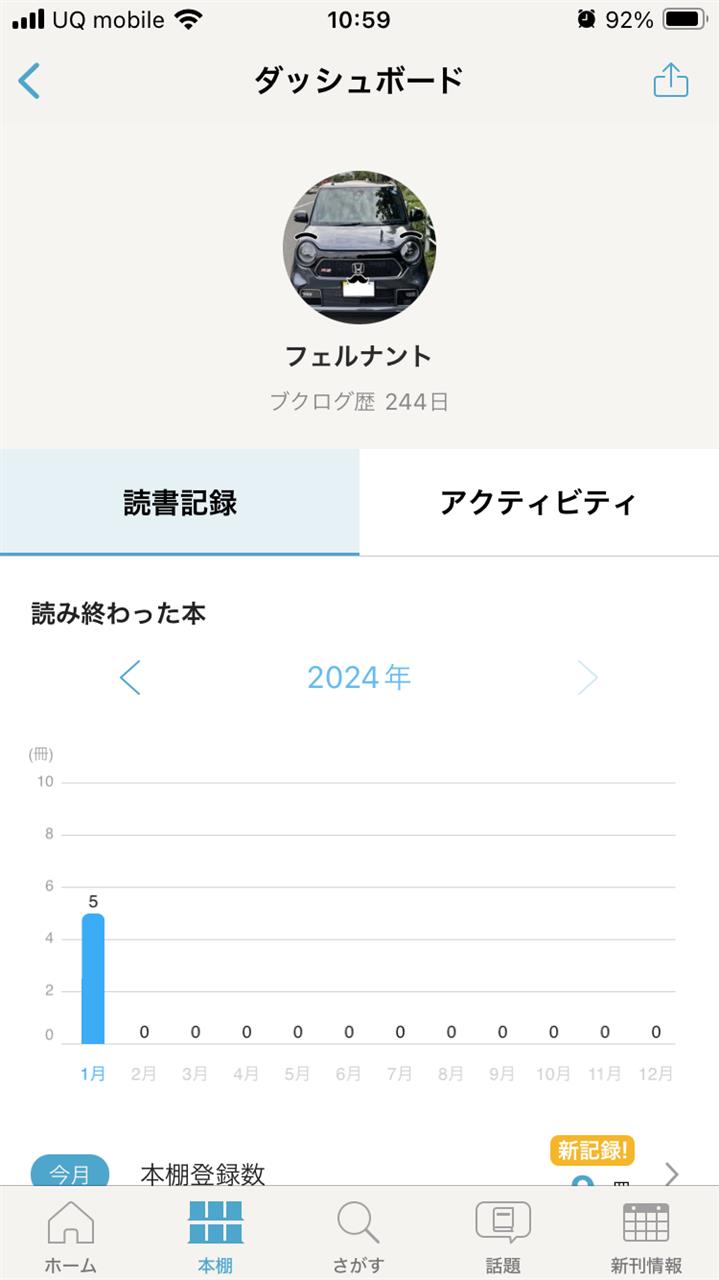Open the 本棚 tab
This screenshot has width=719, height=1280.
[215, 1237]
